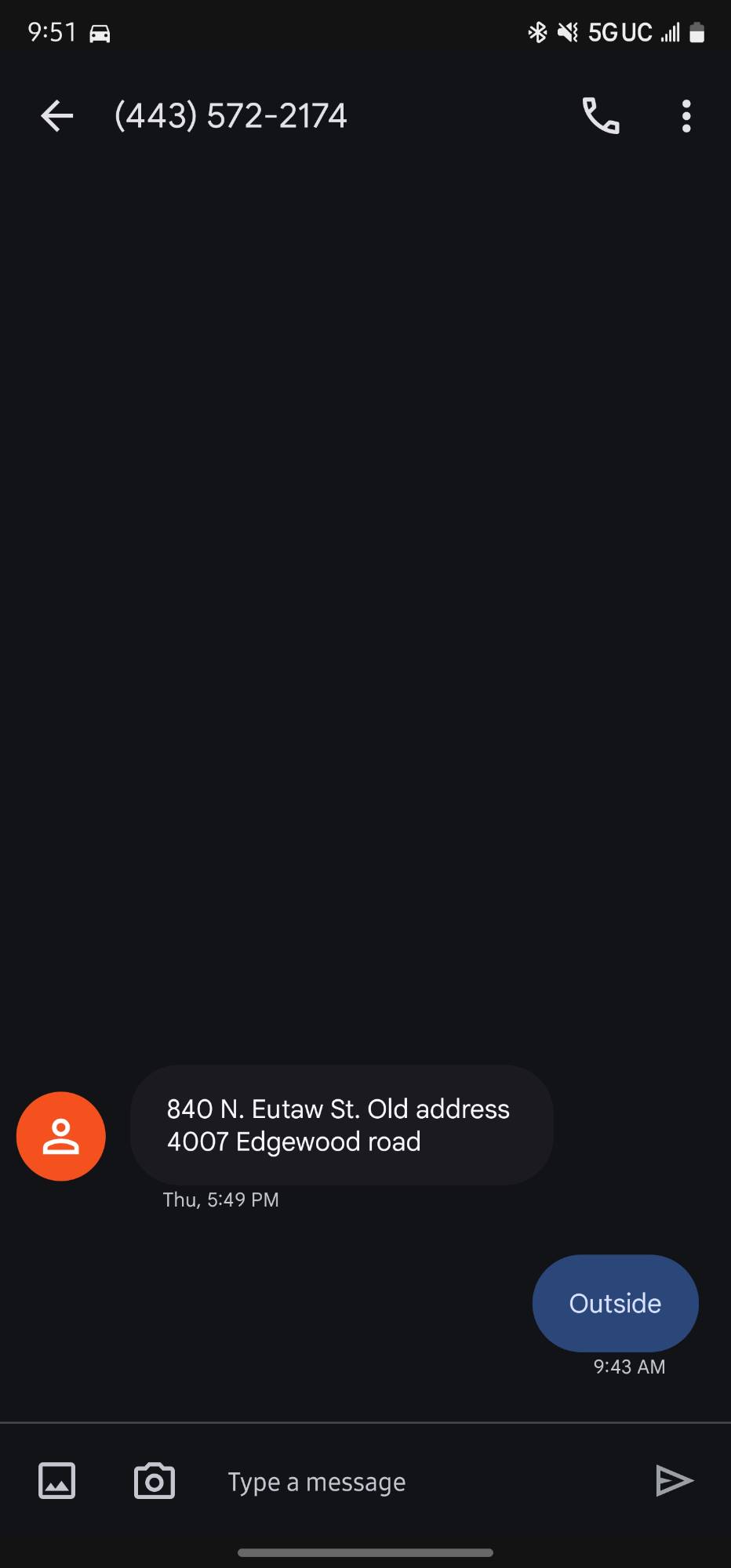Open the three-dot overflow menu
The height and width of the screenshot is (1568, 731).
point(686,116)
